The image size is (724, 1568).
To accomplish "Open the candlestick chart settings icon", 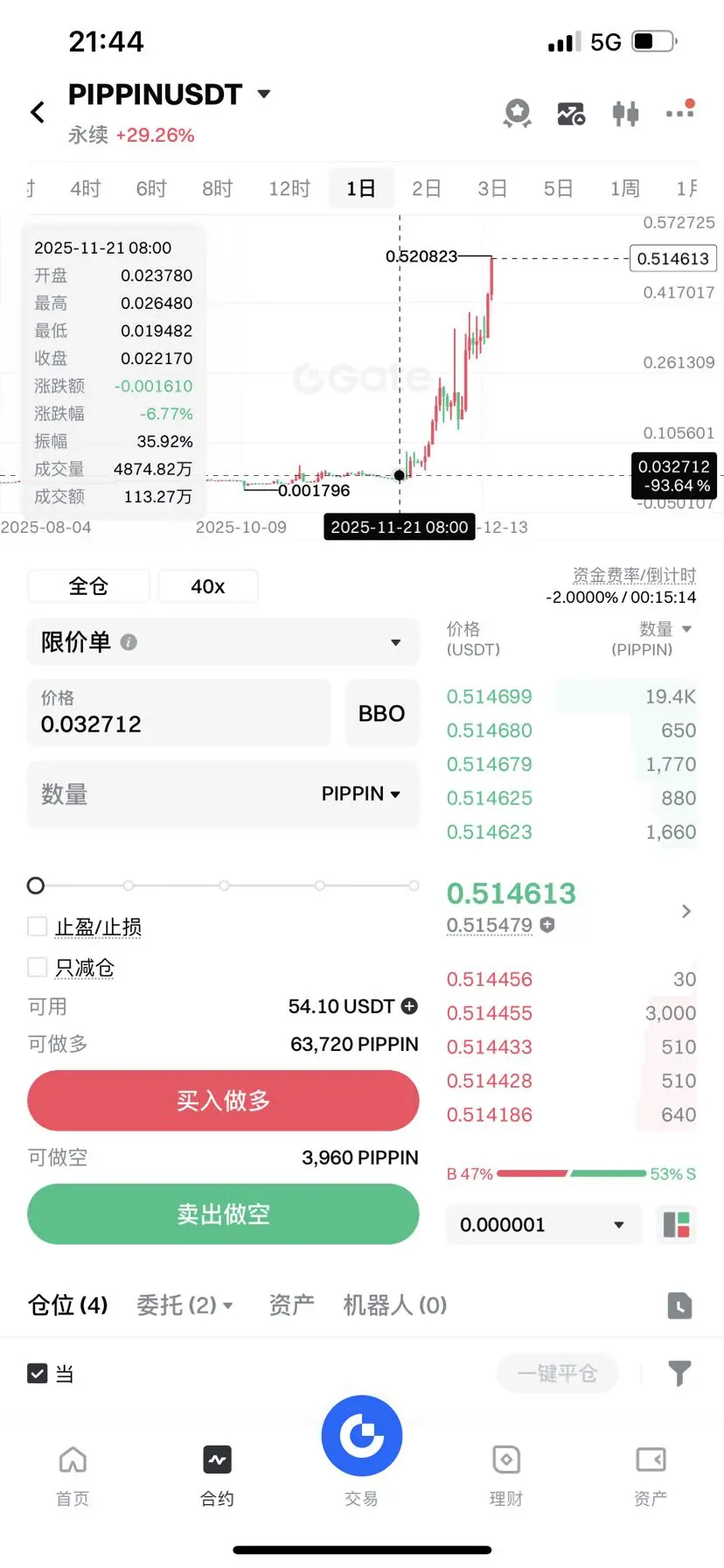I will 625,113.
